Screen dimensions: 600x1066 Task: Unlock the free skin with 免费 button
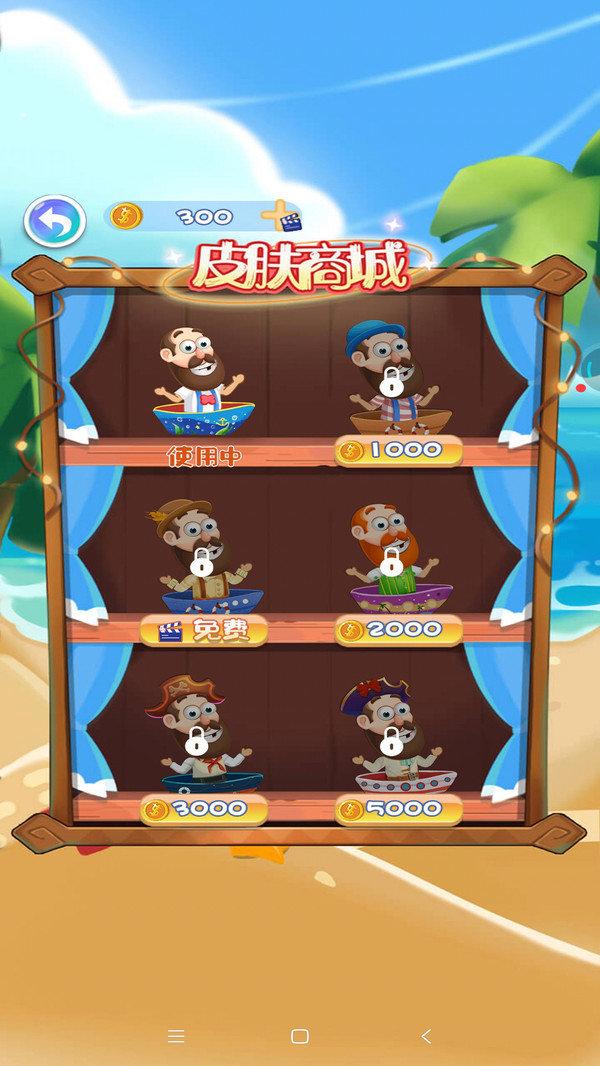tap(204, 630)
